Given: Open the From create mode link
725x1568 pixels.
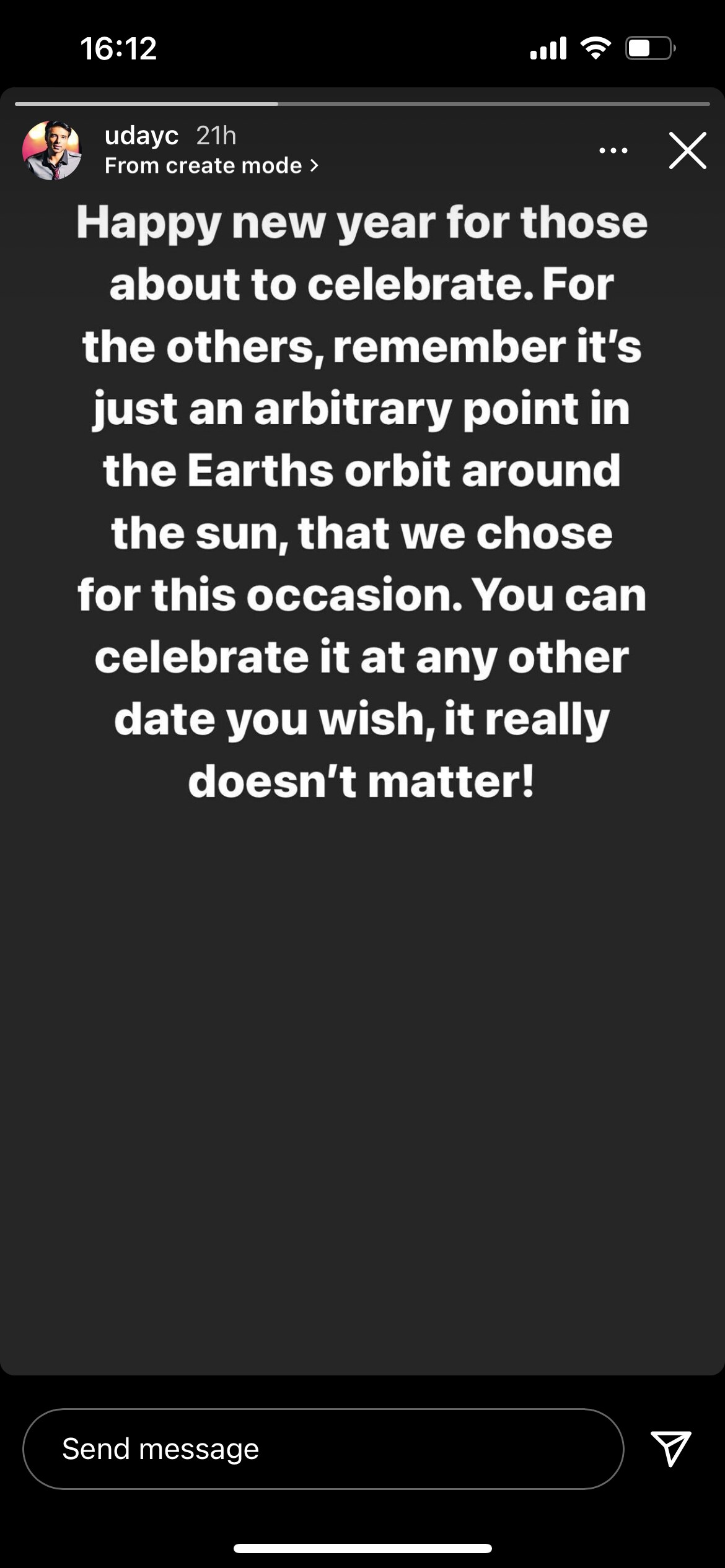Looking at the screenshot, I should [x=211, y=166].
